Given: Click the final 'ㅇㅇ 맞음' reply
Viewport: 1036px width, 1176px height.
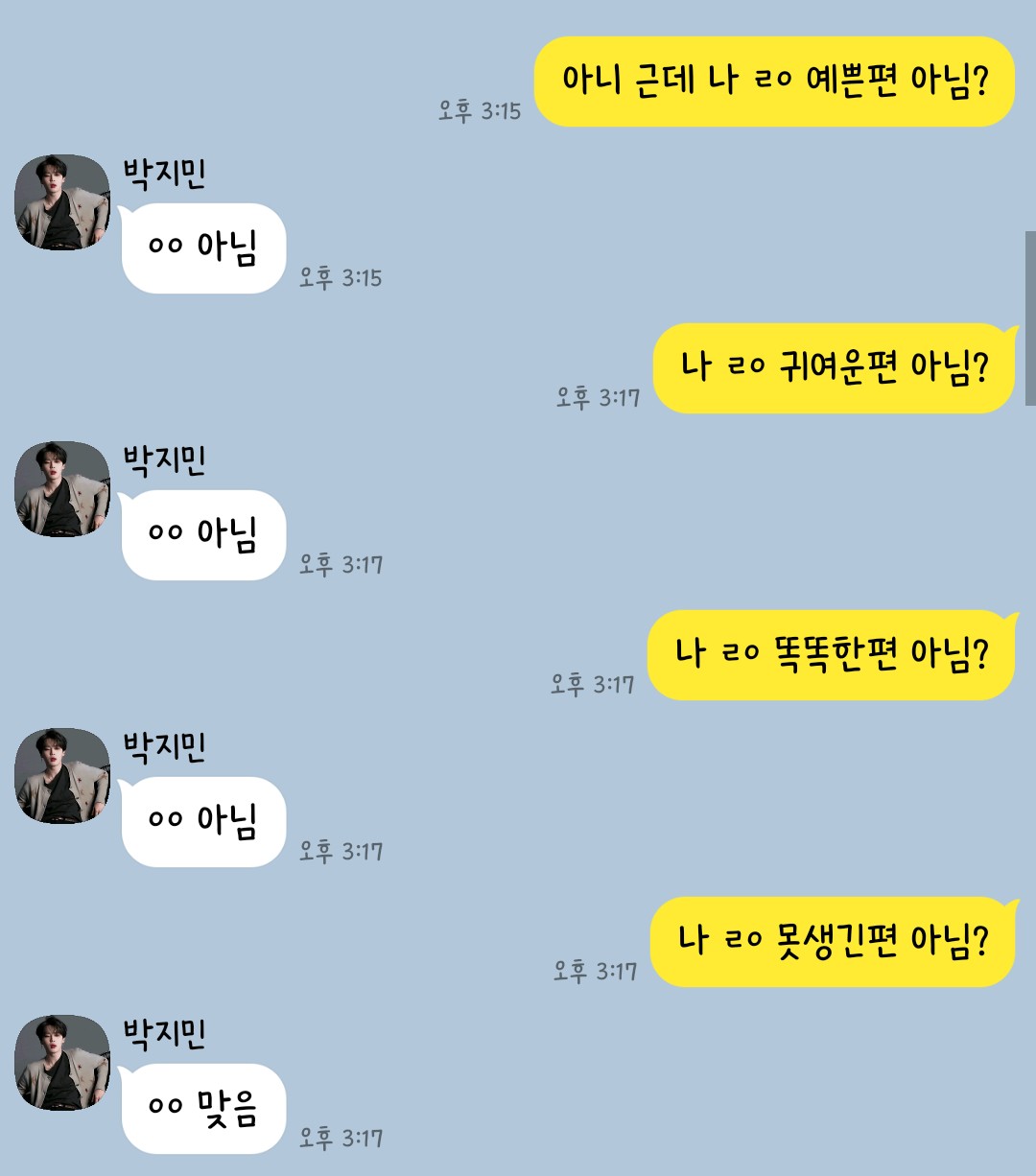Looking at the screenshot, I should pos(201,1106).
